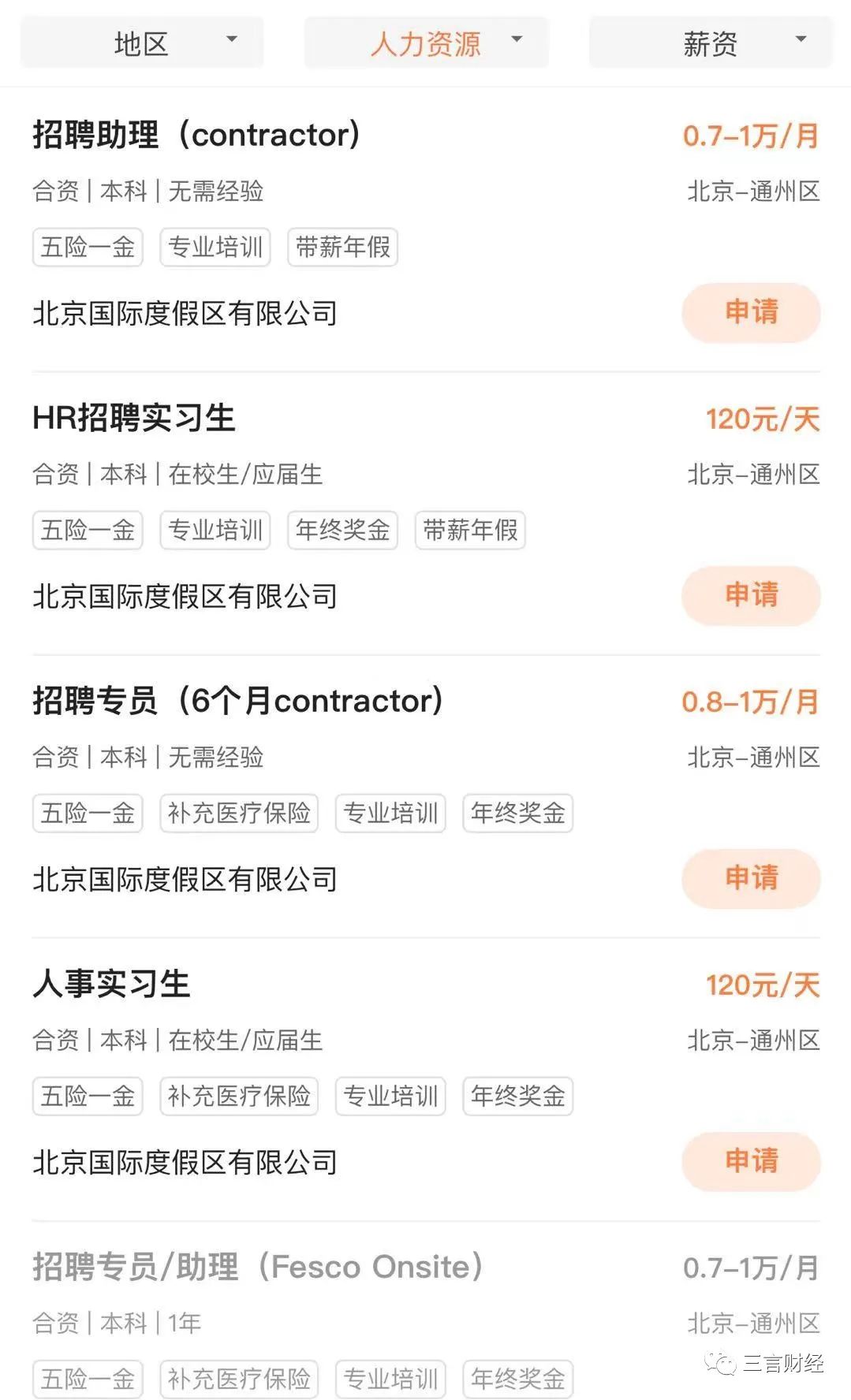
Task: Apply for 招聘专员 (6个月contractor)
Action: click(x=751, y=878)
